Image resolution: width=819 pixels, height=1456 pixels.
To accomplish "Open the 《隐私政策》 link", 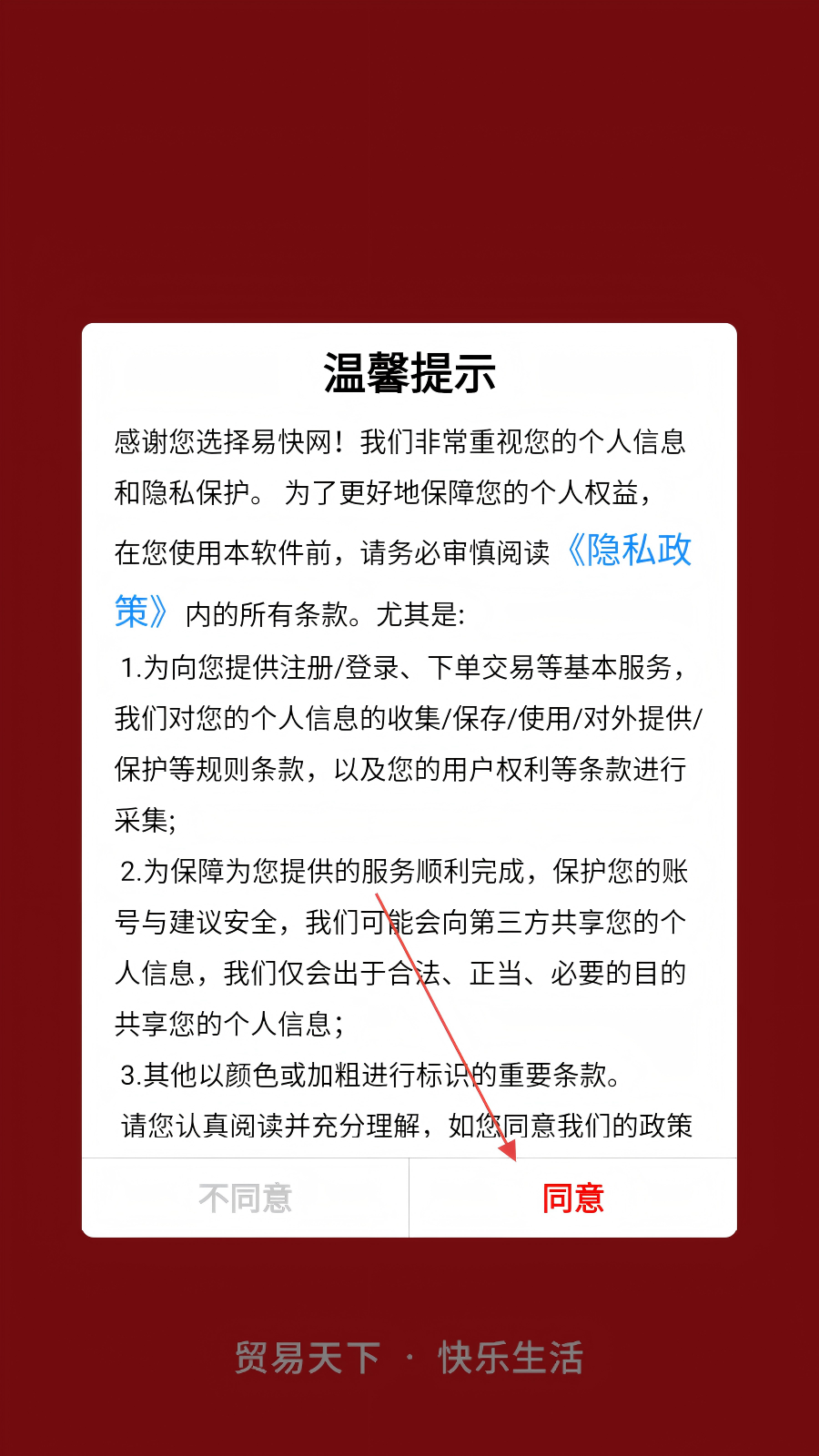I will coord(630,551).
